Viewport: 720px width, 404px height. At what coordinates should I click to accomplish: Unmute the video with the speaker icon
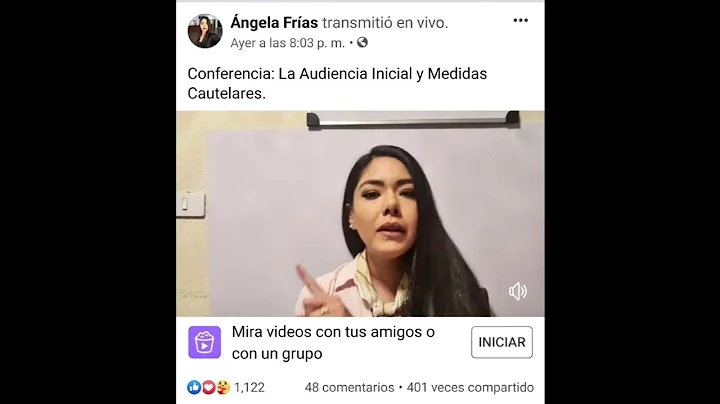[517, 291]
